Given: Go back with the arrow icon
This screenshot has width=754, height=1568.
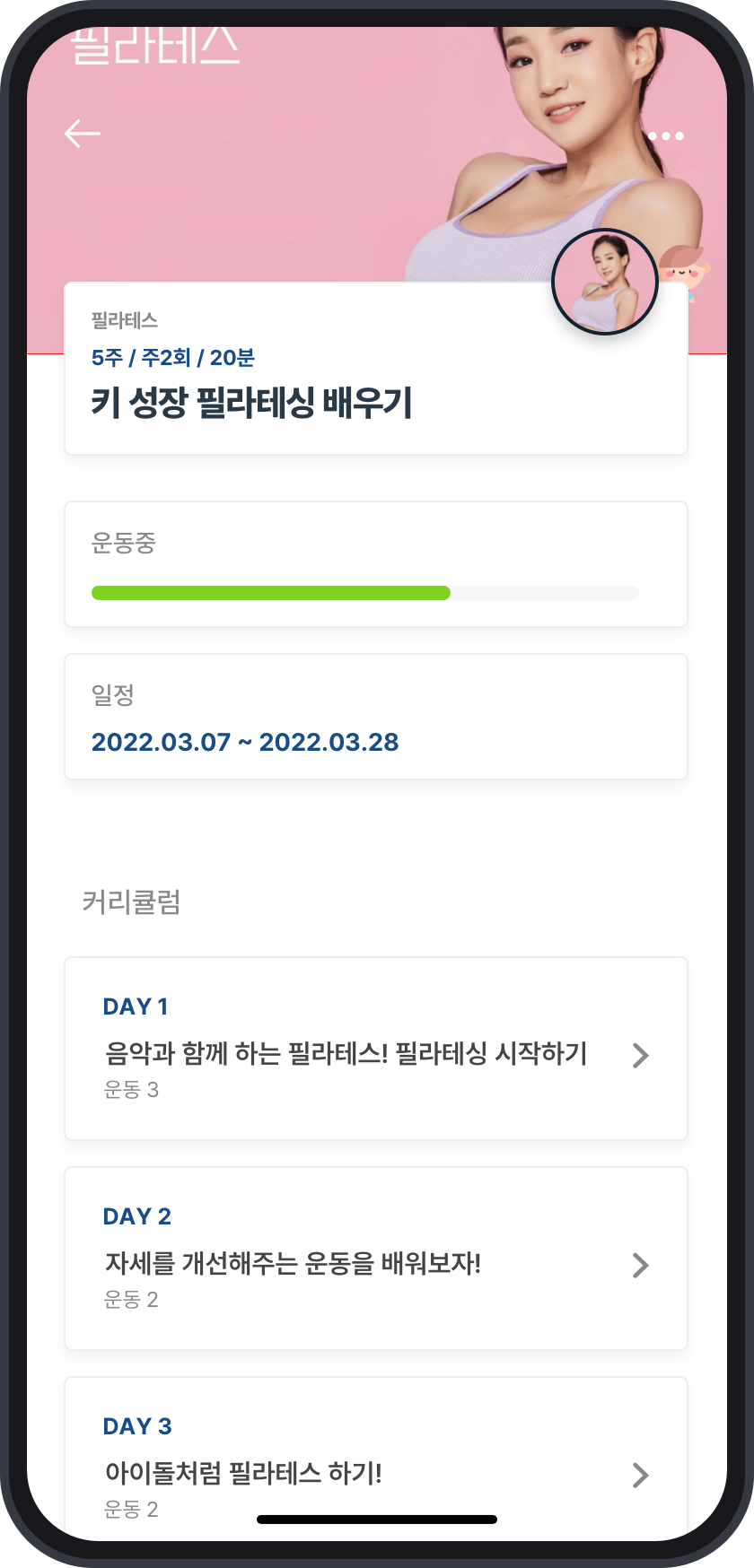Looking at the screenshot, I should tap(83, 135).
